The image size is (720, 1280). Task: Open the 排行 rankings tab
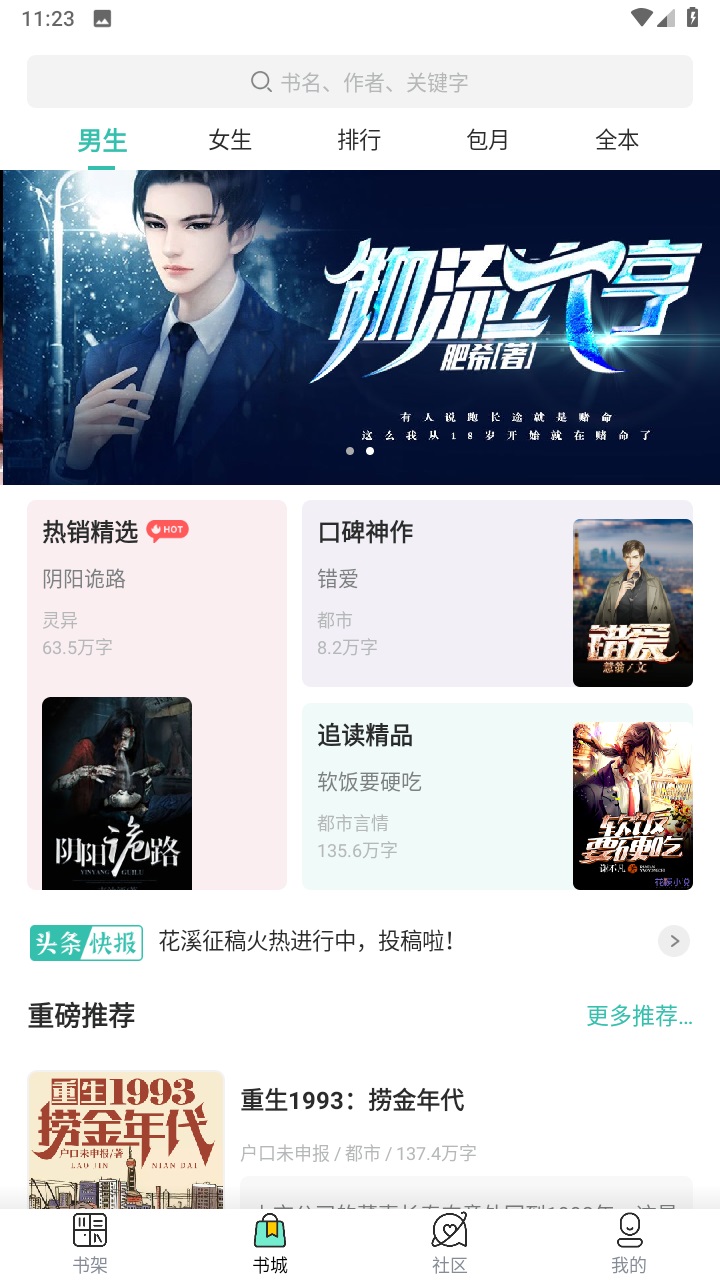pyautogui.click(x=359, y=141)
